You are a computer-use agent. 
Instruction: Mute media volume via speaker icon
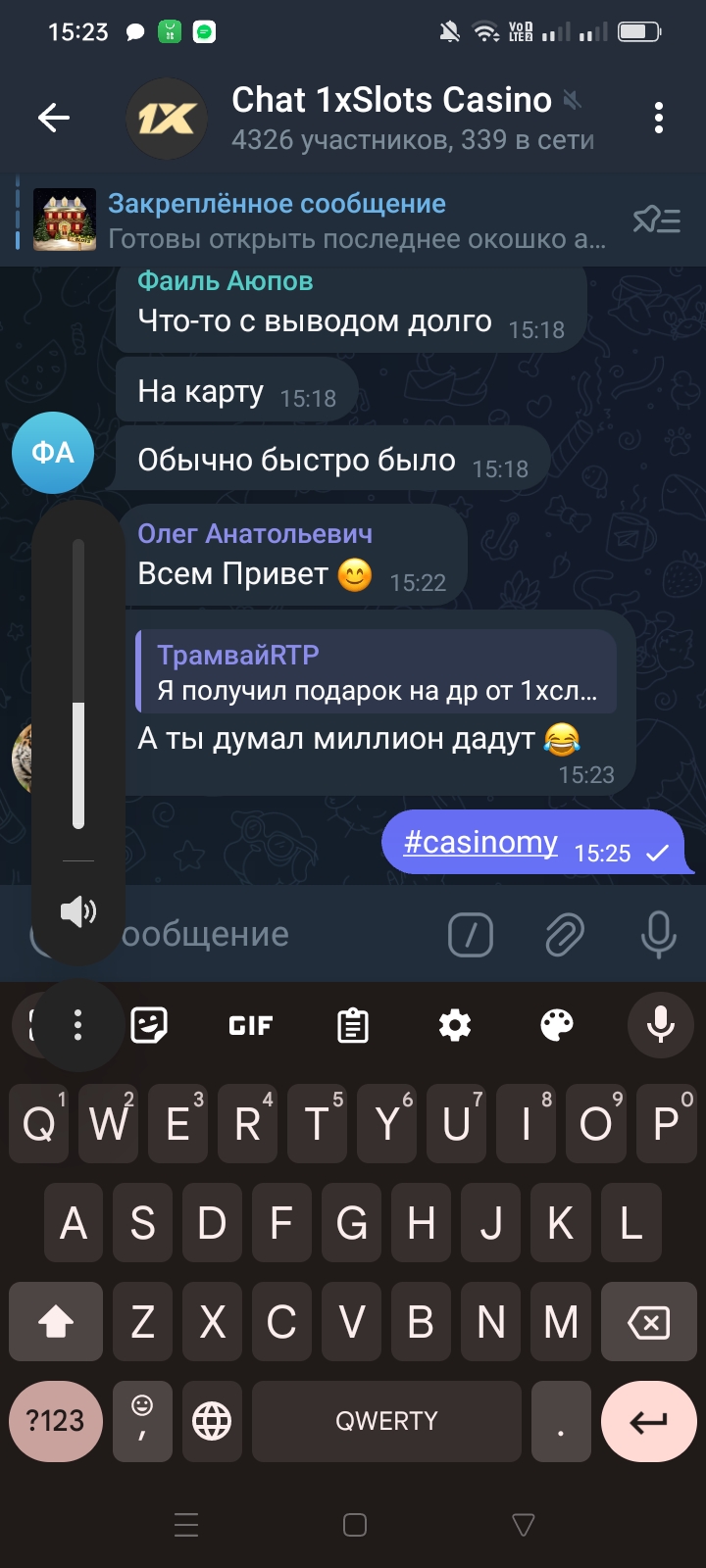[x=77, y=912]
